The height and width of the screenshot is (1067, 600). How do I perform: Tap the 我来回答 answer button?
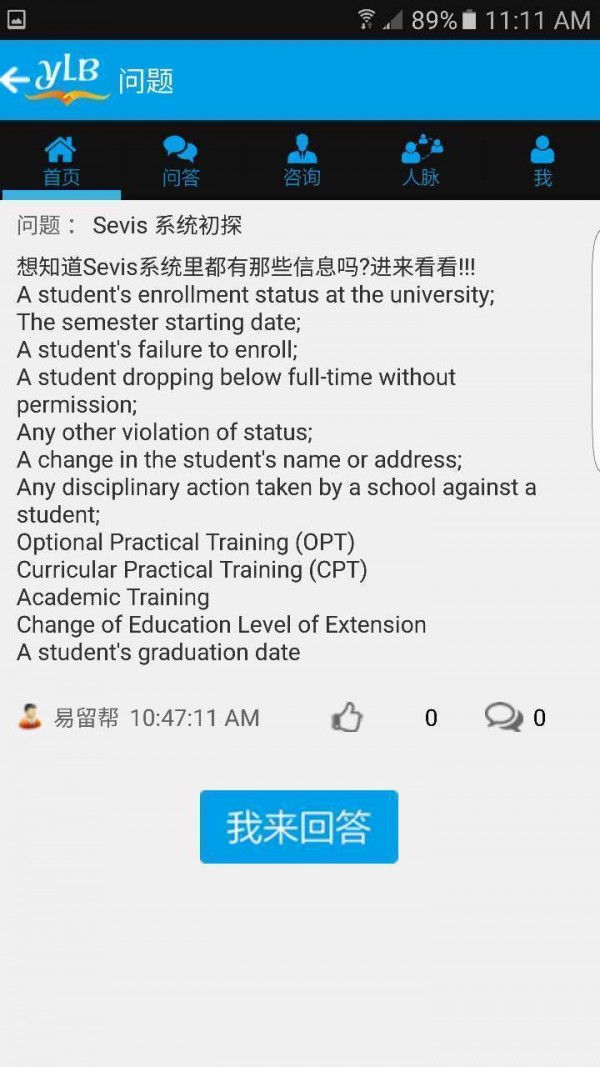299,827
